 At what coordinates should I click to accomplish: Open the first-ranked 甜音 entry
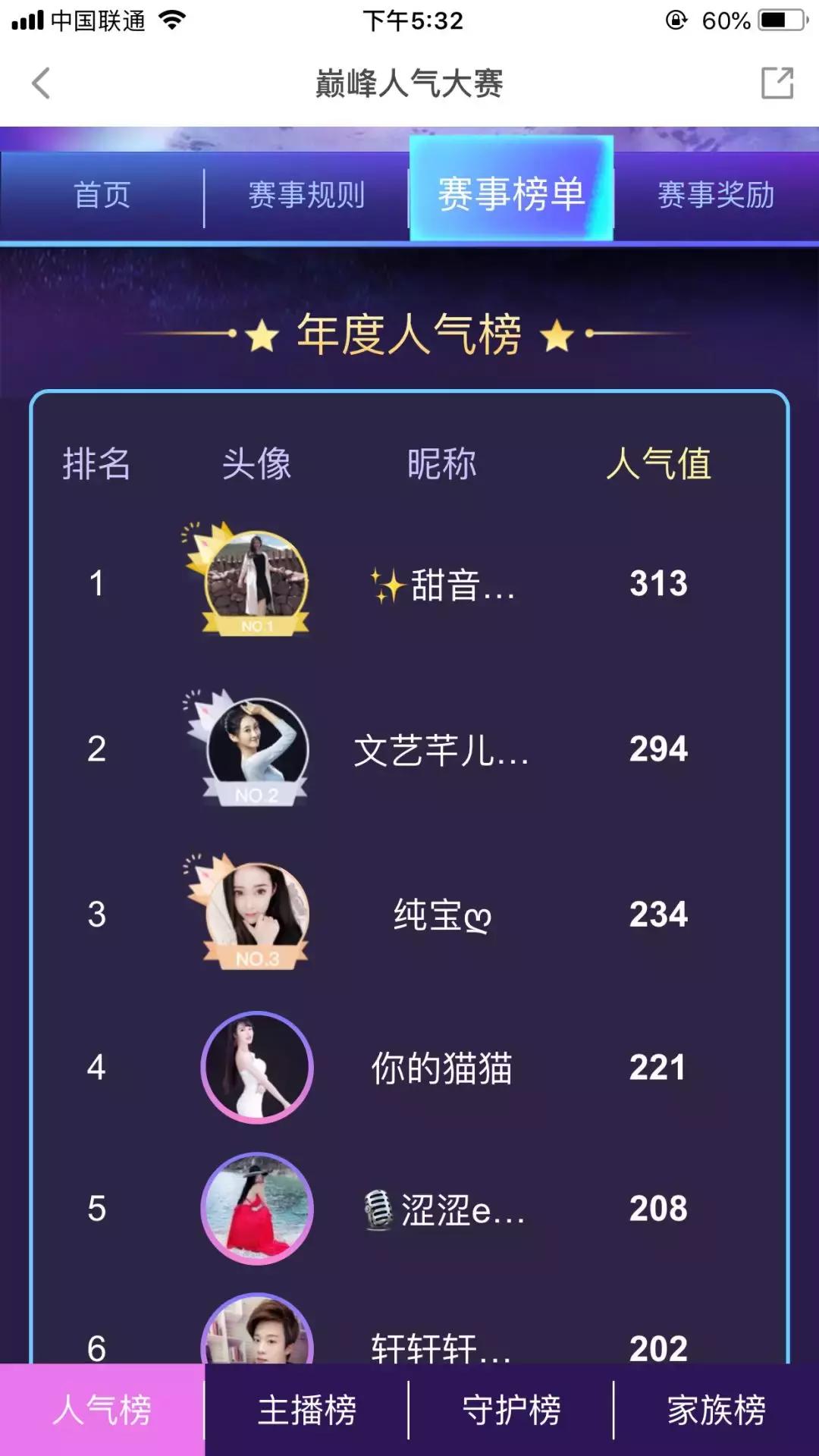pyautogui.click(x=442, y=585)
